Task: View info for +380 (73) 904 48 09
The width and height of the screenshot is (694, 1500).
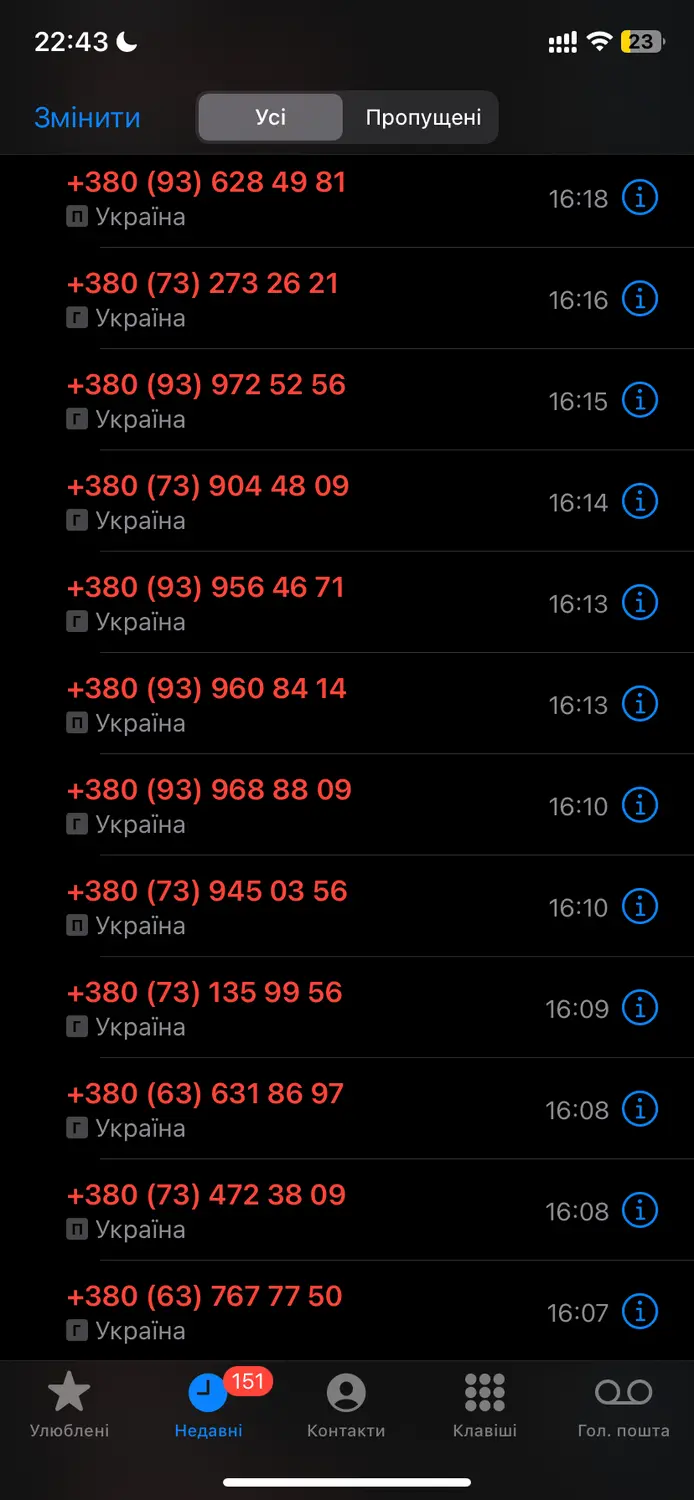Action: (640, 501)
